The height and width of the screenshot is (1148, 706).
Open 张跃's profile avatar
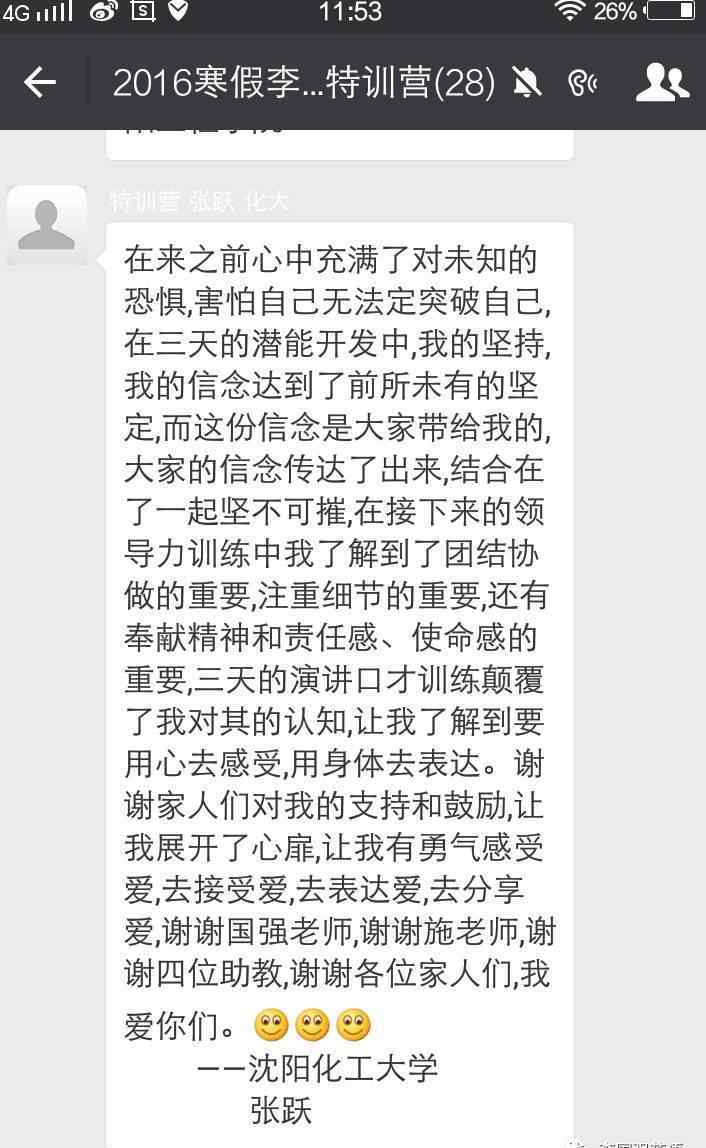(47, 224)
